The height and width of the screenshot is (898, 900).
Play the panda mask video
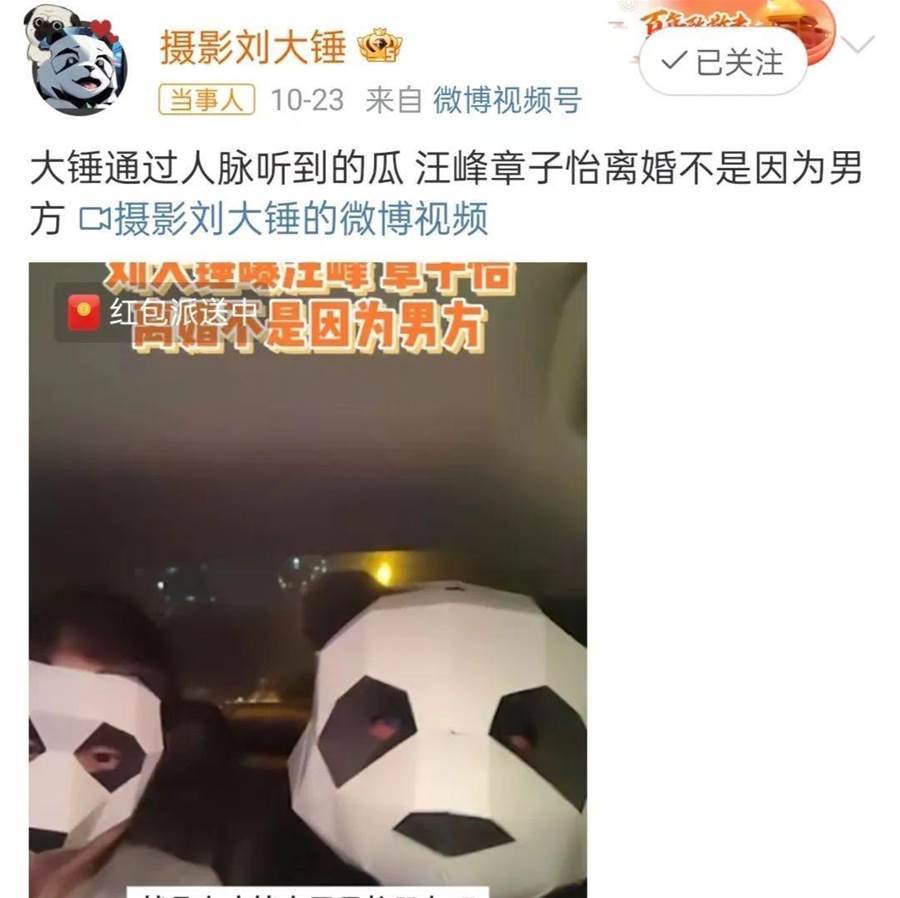[x=307, y=580]
